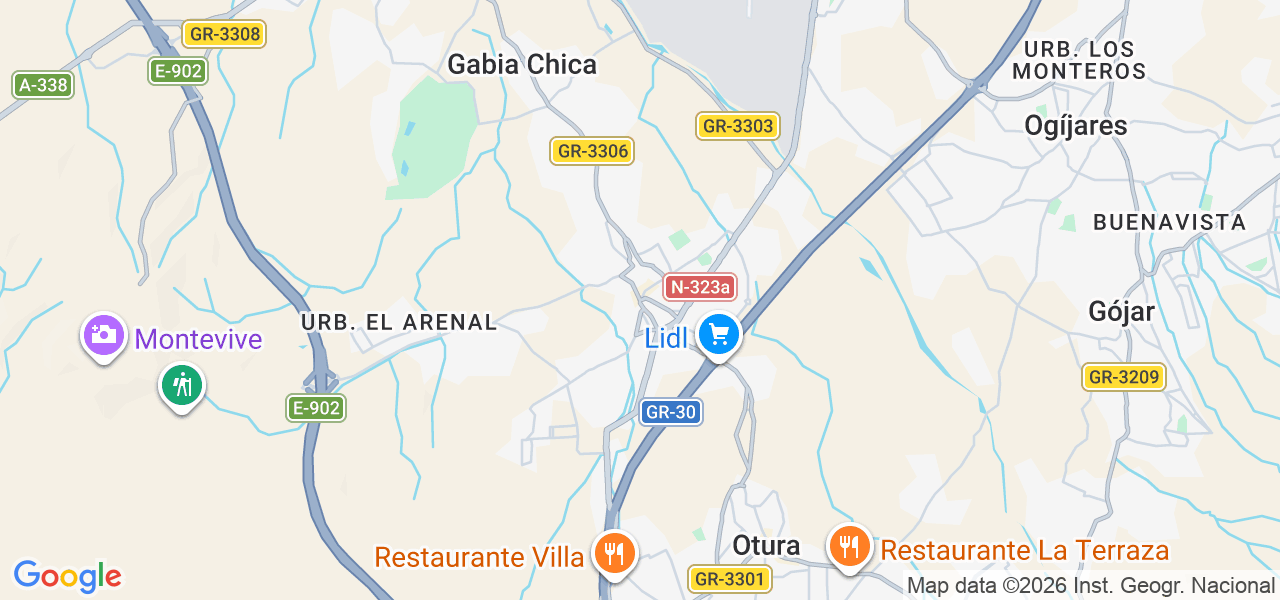Image resolution: width=1280 pixels, height=600 pixels.
Task: Open the Google logo link
Action: pyautogui.click(x=67, y=576)
